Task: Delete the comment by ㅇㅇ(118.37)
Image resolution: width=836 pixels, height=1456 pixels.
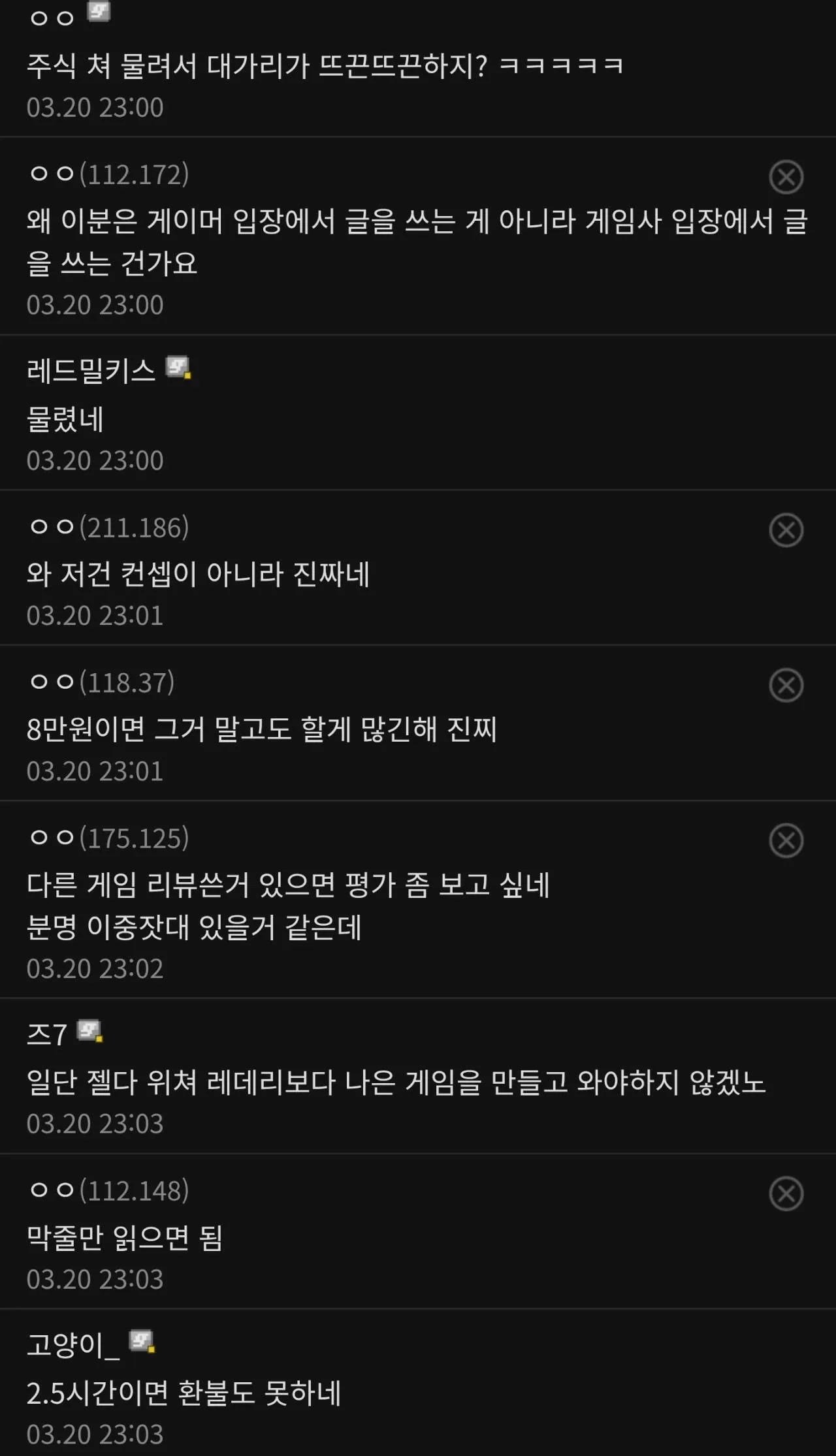Action: tap(786, 686)
